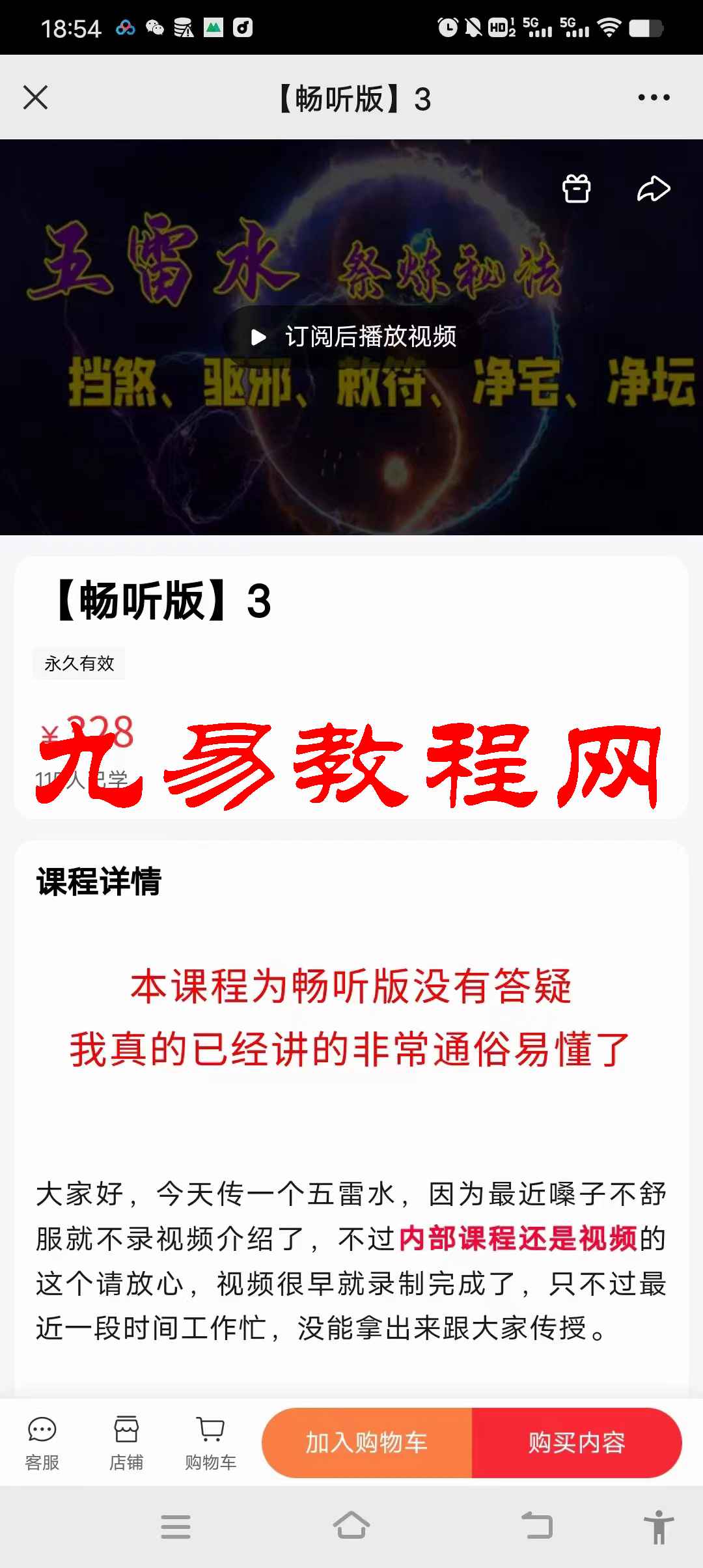The height and width of the screenshot is (1568, 703).
Task: Share this course via the arrow icon
Action: point(653,189)
